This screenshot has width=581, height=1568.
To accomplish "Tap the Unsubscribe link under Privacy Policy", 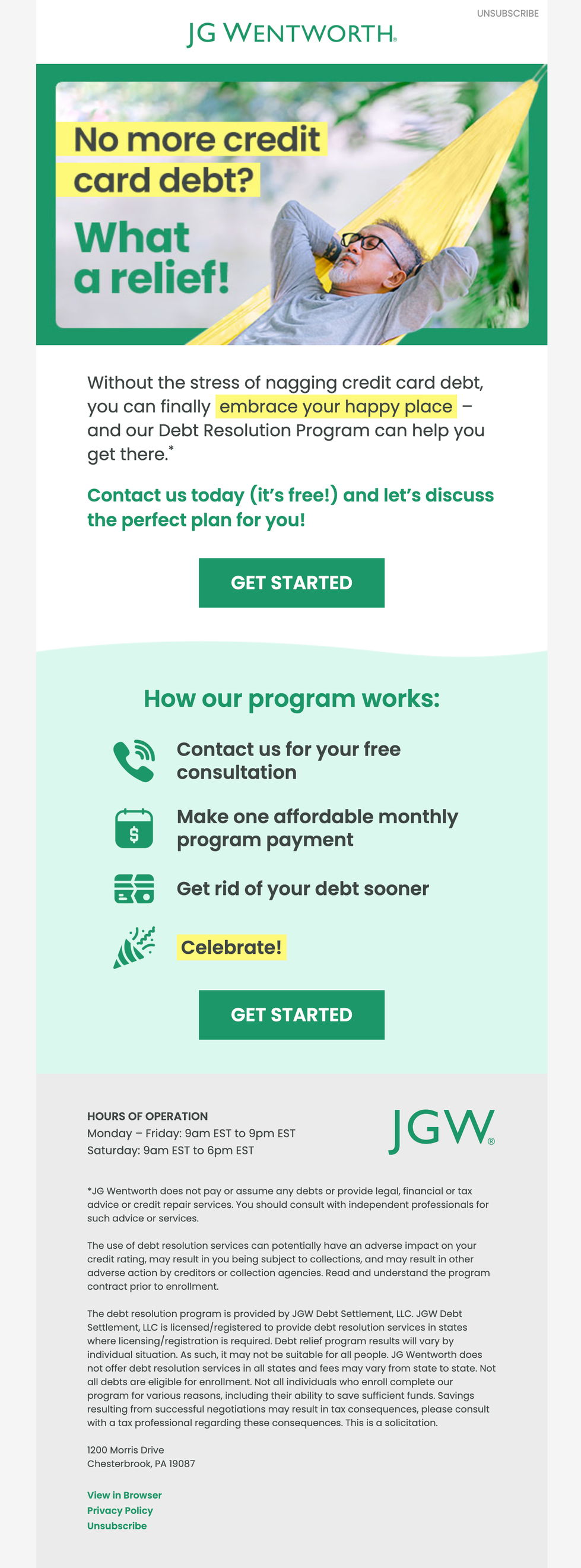I will pyautogui.click(x=117, y=1525).
